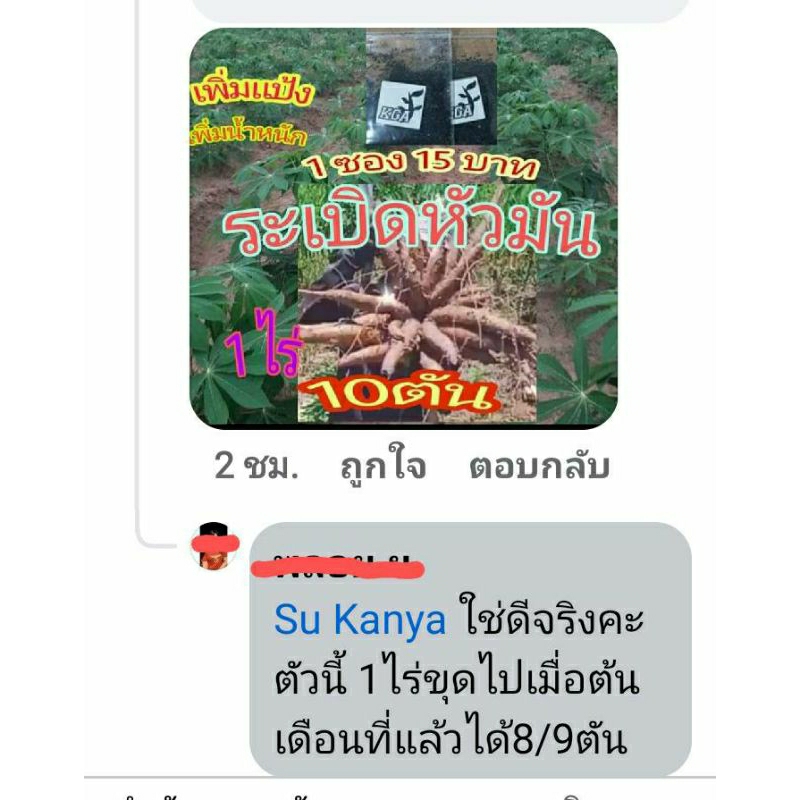Open the tagged Su Kanya profile link
The image size is (800, 800).
click(360, 620)
